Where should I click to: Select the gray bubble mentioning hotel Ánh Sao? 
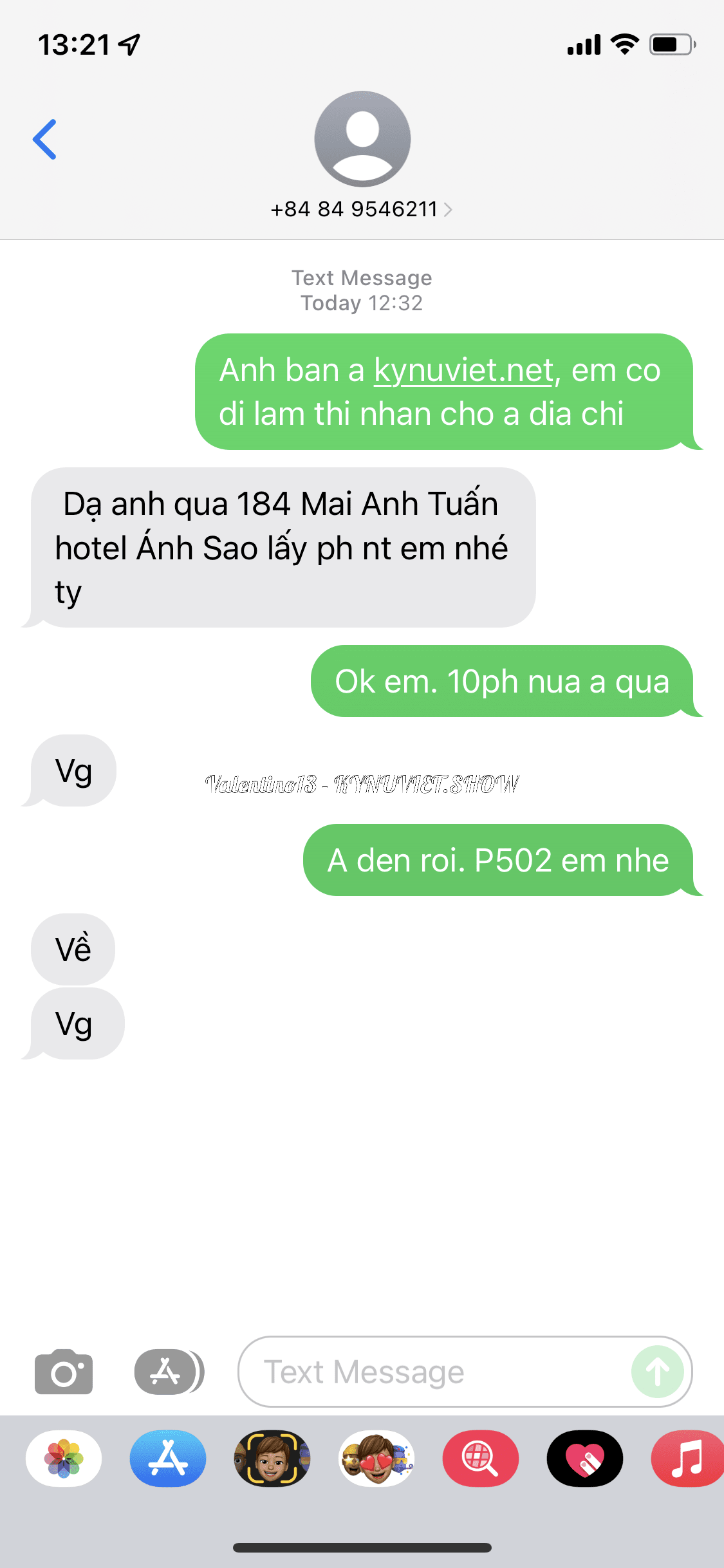point(281,548)
